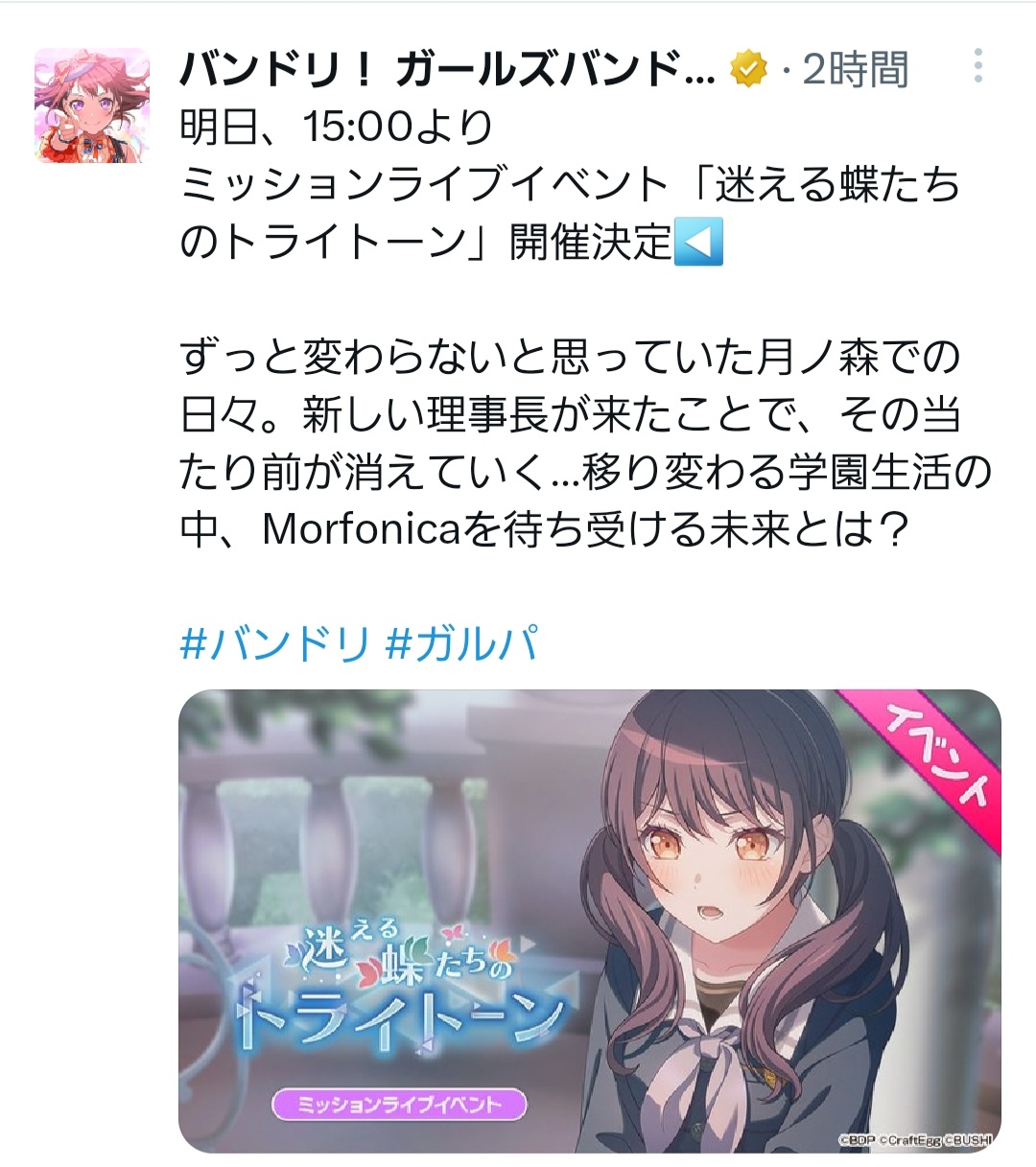This screenshot has height=1167, width=1036.
Task: Open the #バンドリ hashtag
Action: pyautogui.click(x=274, y=642)
